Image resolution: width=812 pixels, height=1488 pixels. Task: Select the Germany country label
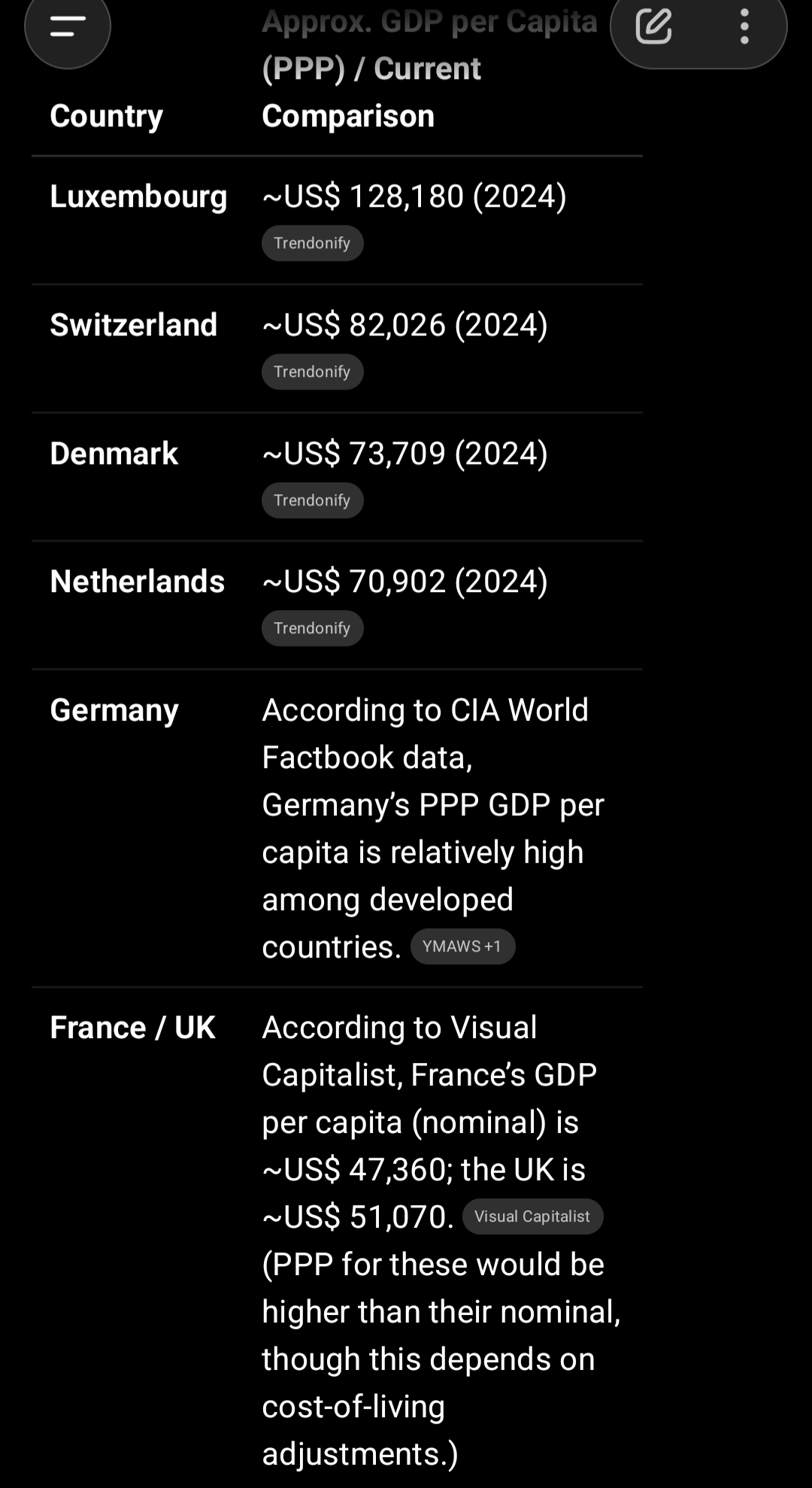(x=114, y=709)
